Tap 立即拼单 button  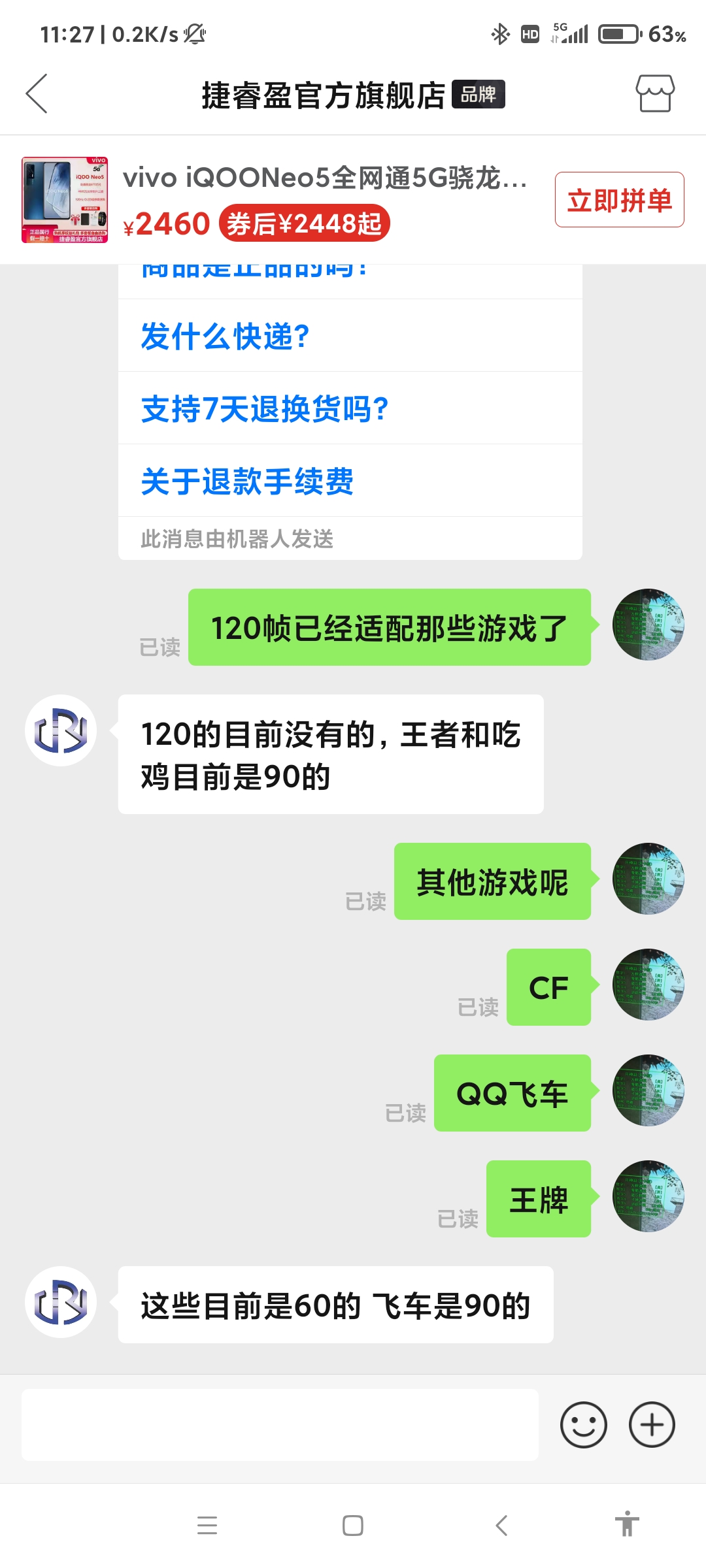tap(619, 200)
